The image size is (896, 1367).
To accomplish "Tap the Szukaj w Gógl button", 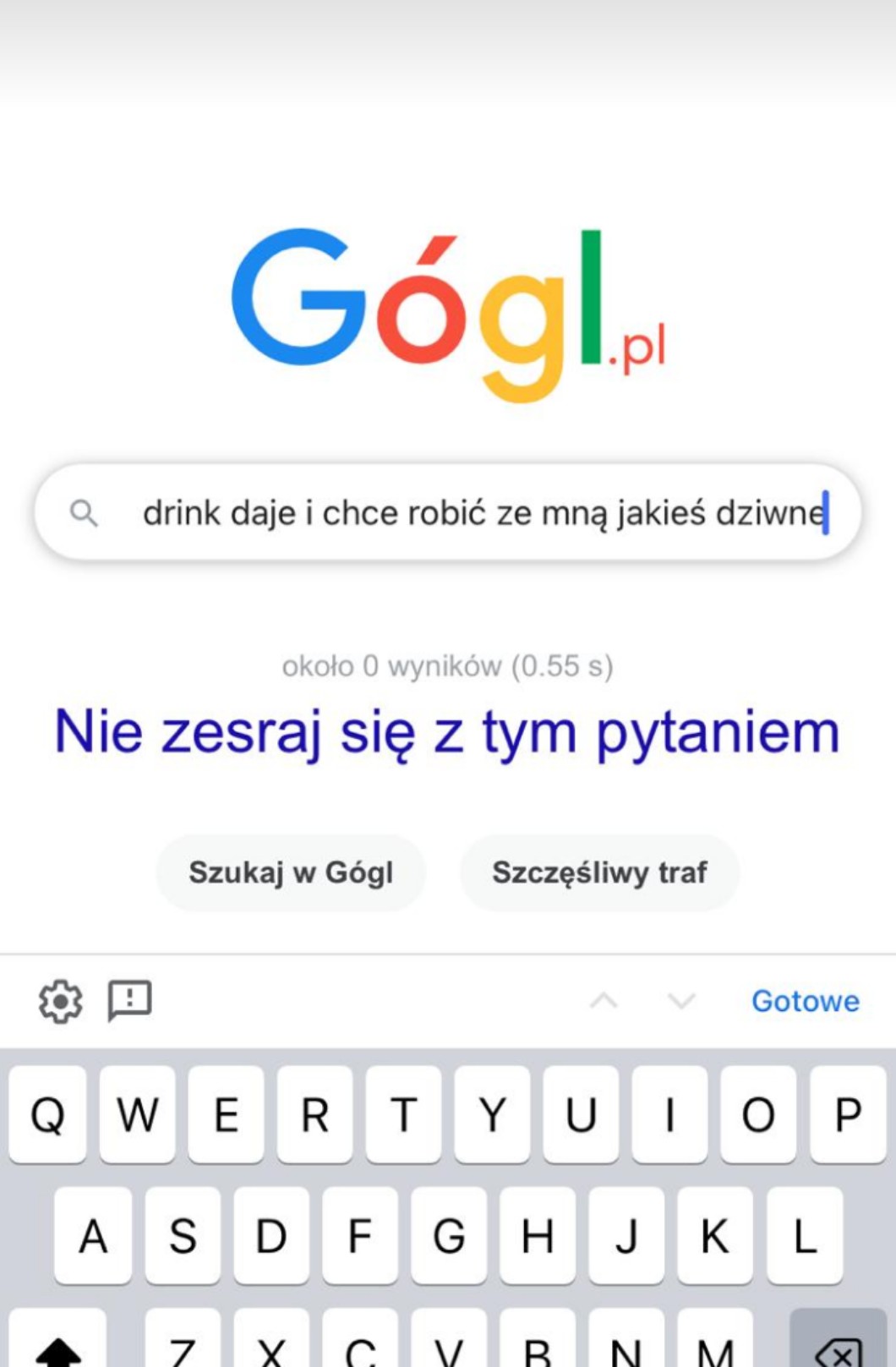I will tap(291, 872).
